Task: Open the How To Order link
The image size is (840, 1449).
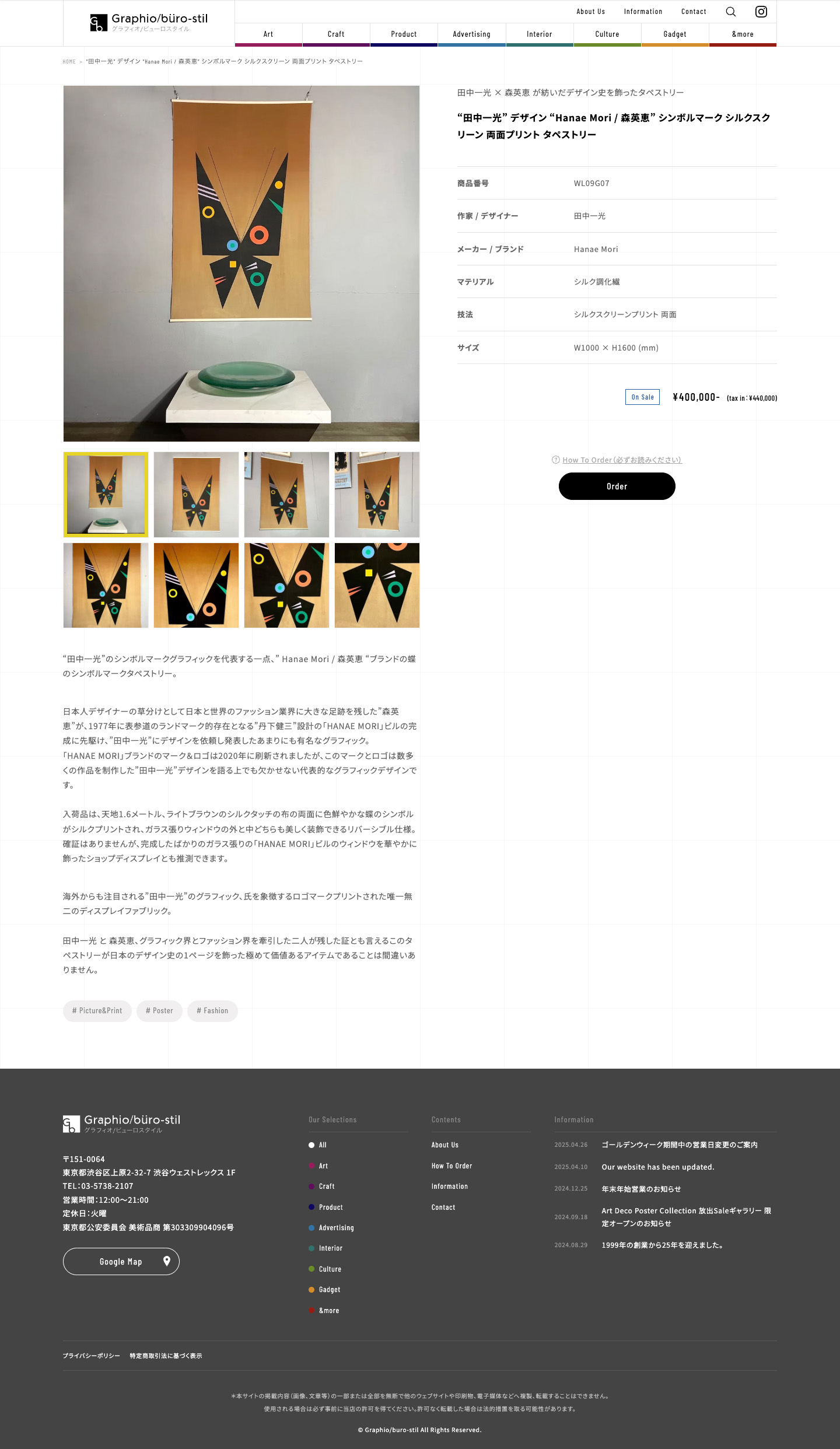Action: [621, 460]
